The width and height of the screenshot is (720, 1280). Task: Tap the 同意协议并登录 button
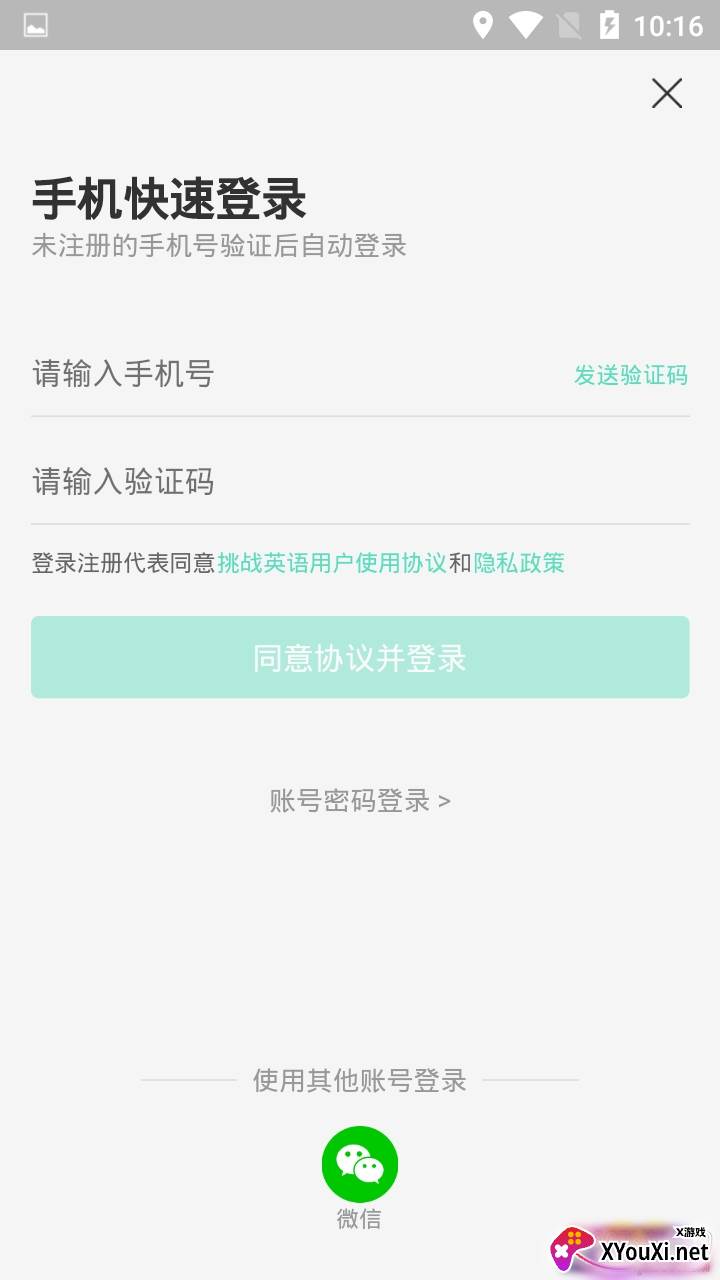point(360,658)
